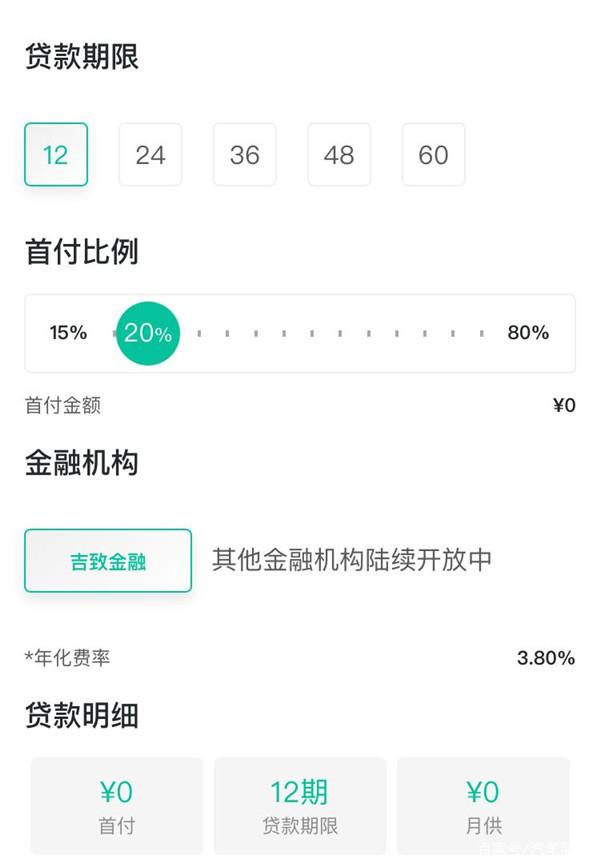Select 吉致金融 as the financial institution

108,561
